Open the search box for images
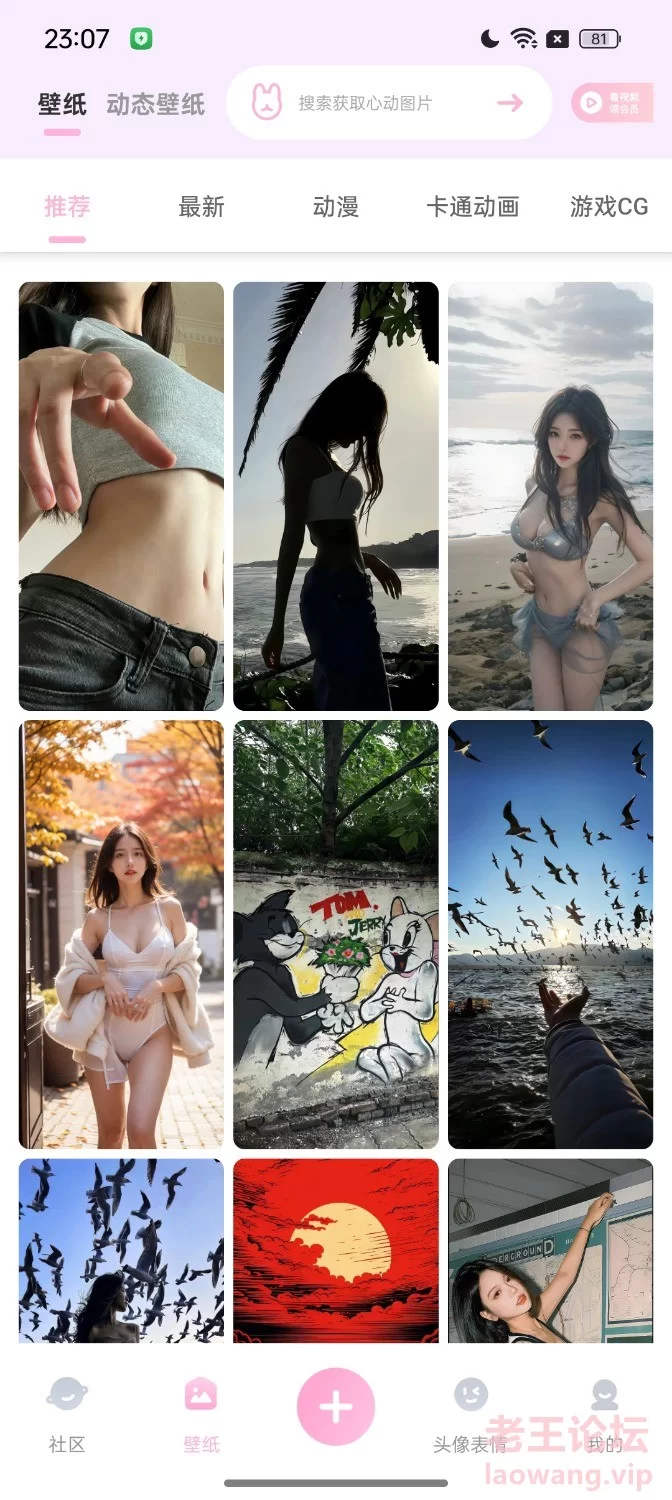 click(x=389, y=103)
